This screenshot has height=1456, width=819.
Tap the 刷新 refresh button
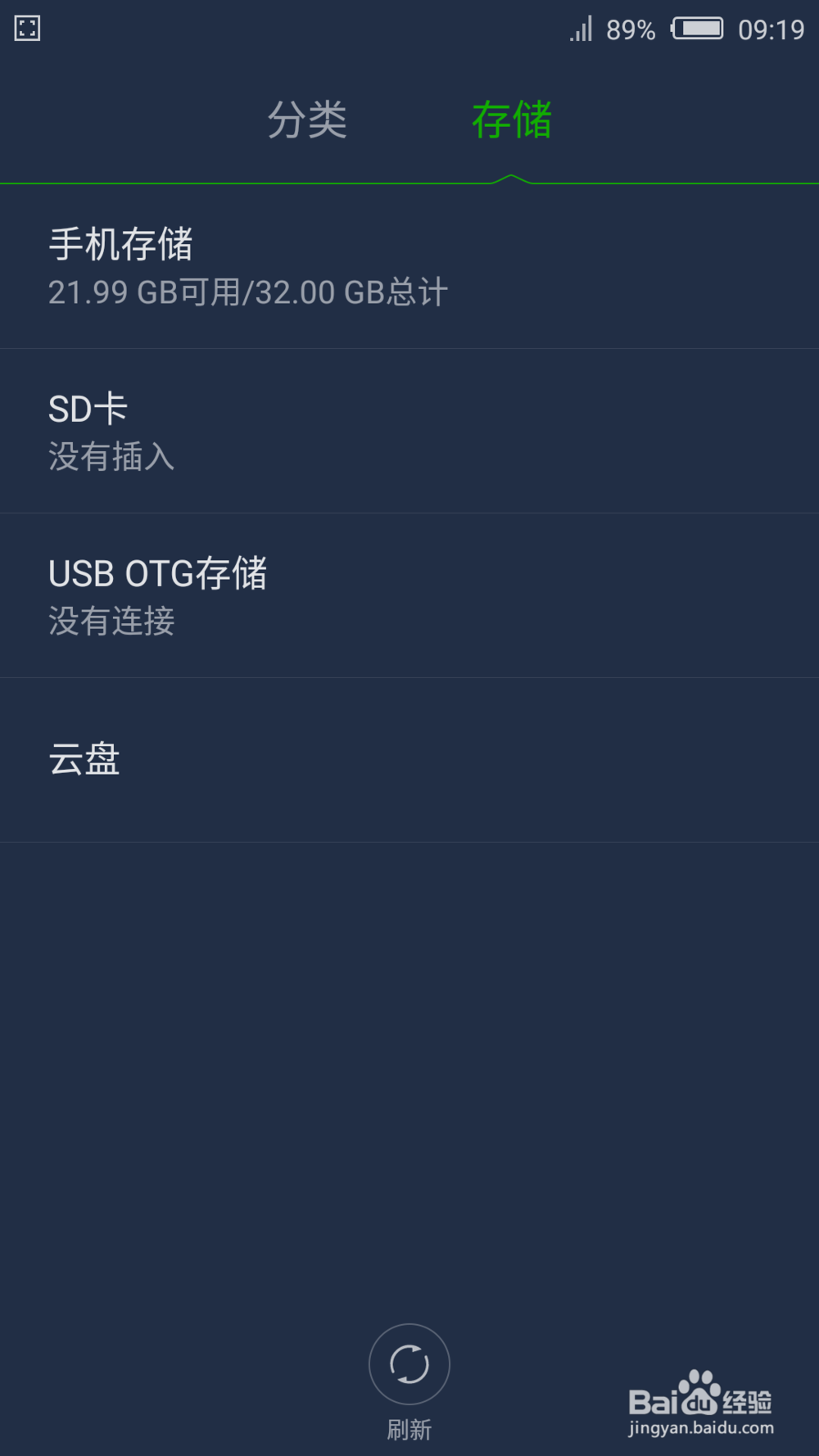(x=409, y=1364)
